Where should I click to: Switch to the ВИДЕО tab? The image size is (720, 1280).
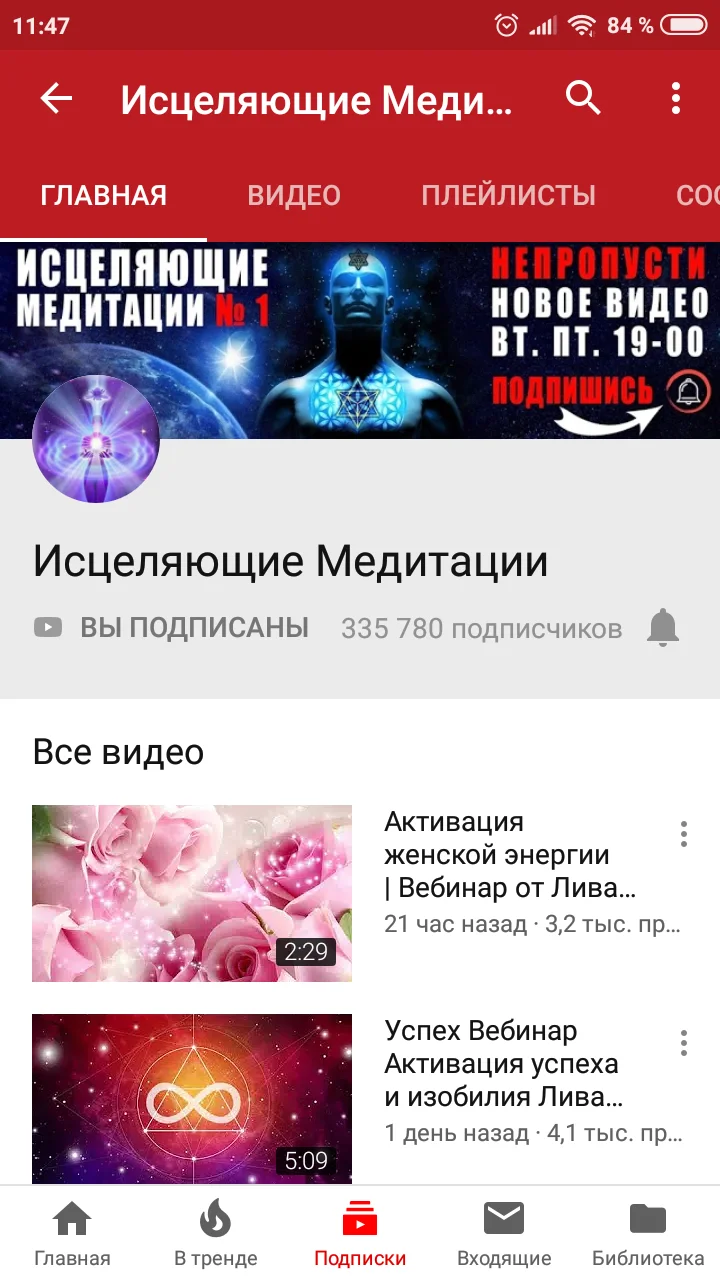[x=293, y=196]
